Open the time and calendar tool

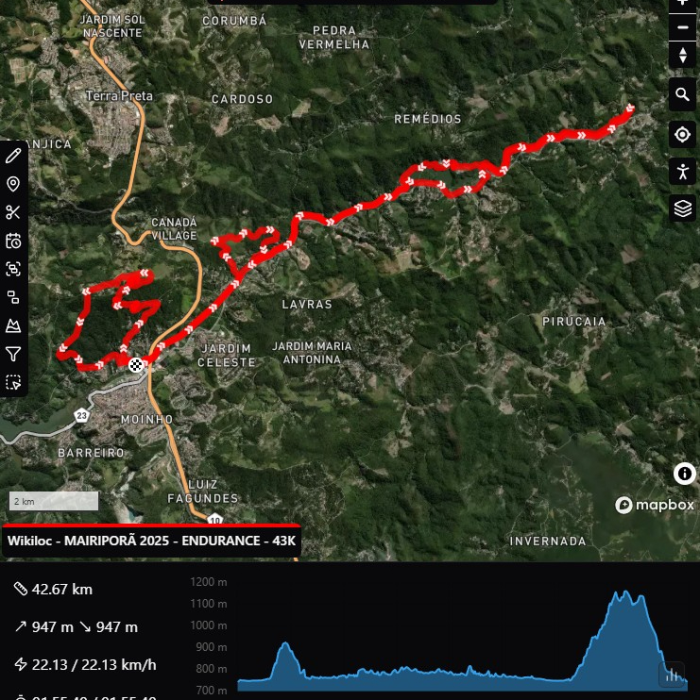click(13, 241)
